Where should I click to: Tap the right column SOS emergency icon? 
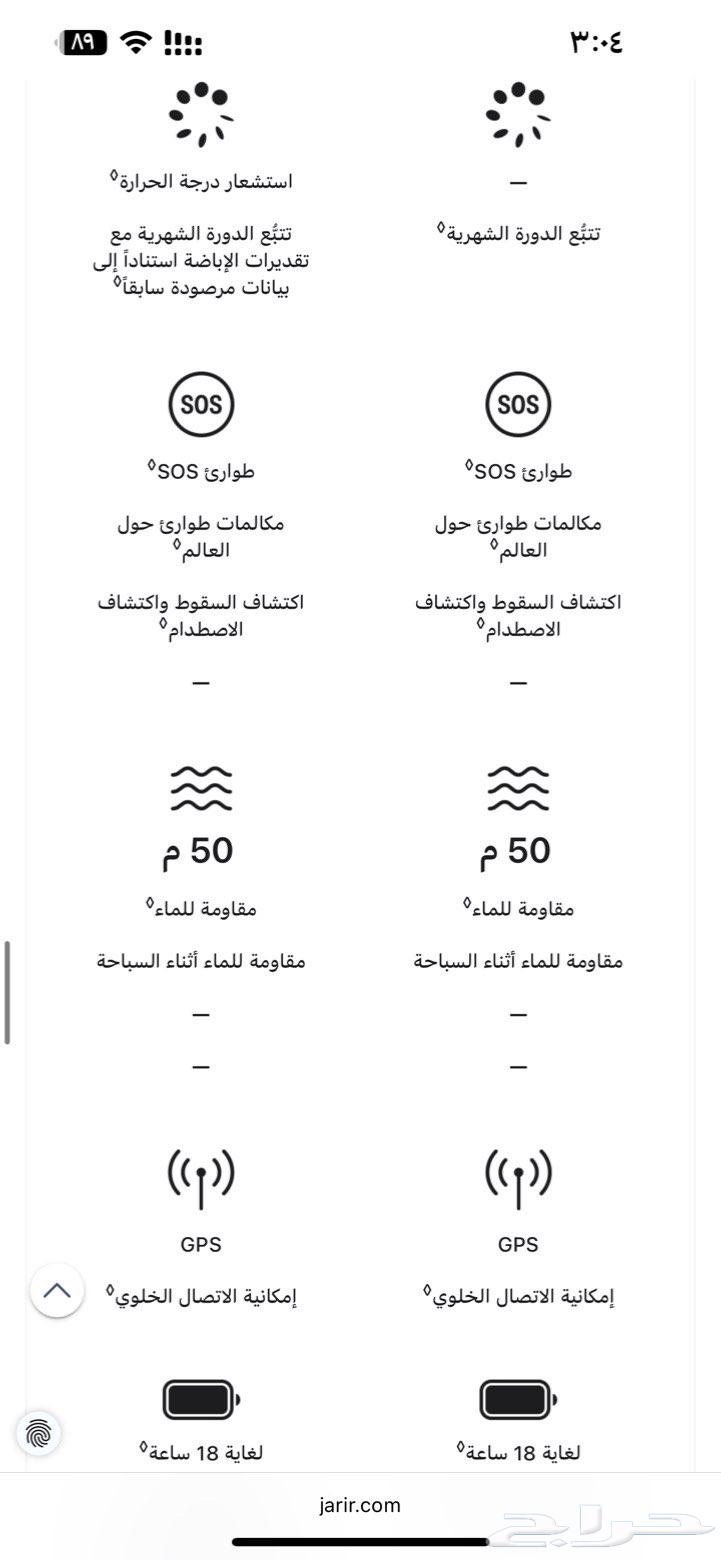[518, 405]
